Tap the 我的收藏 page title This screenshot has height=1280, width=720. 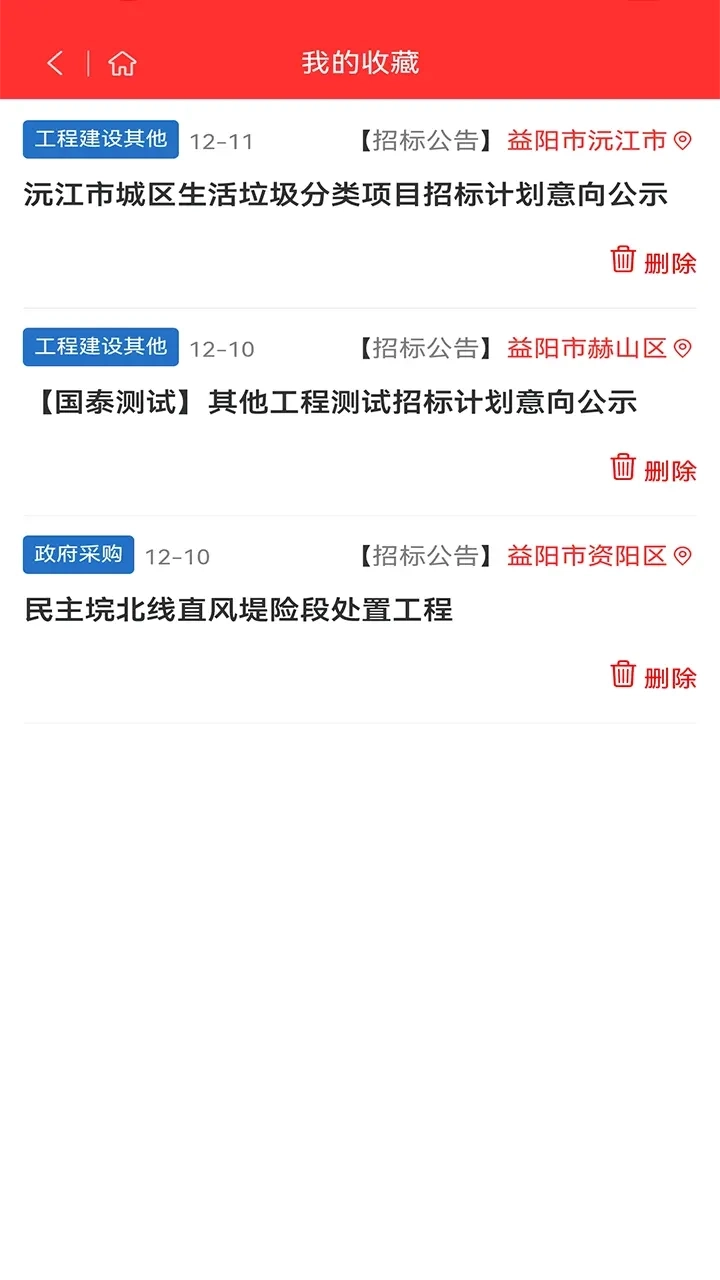click(360, 62)
